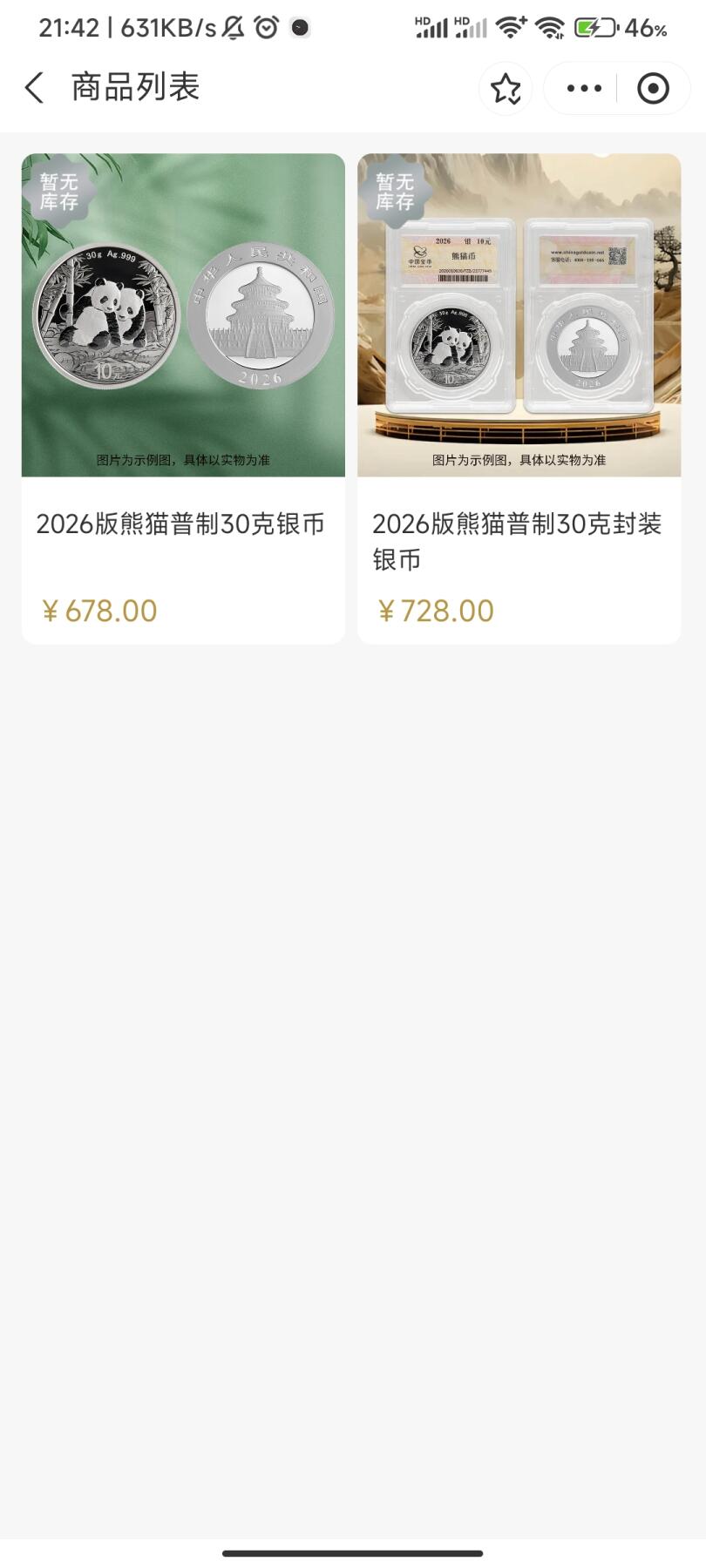706x1568 pixels.
Task: Tap the 暂无库存 badge on right product
Action: coord(395,192)
